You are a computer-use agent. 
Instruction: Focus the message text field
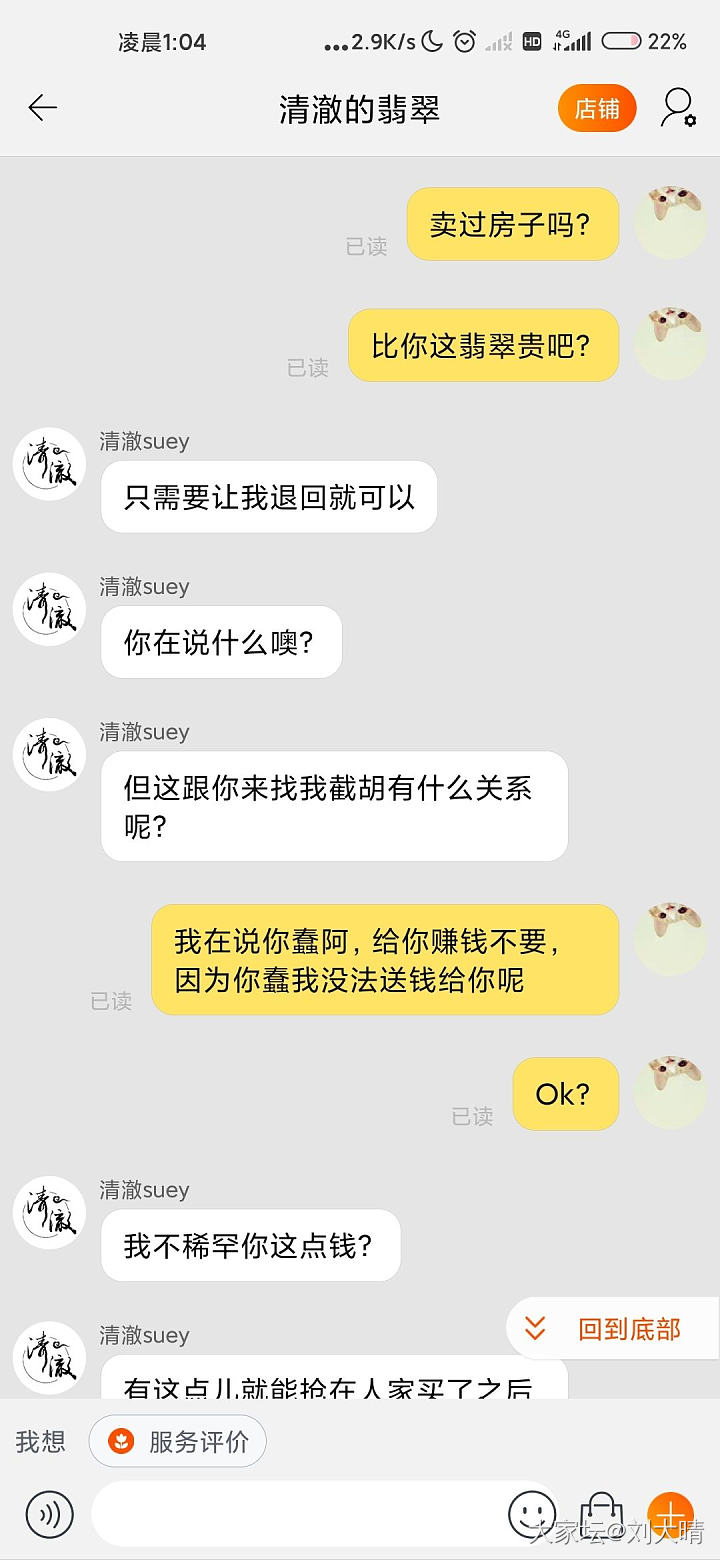pyautogui.click(x=300, y=1515)
